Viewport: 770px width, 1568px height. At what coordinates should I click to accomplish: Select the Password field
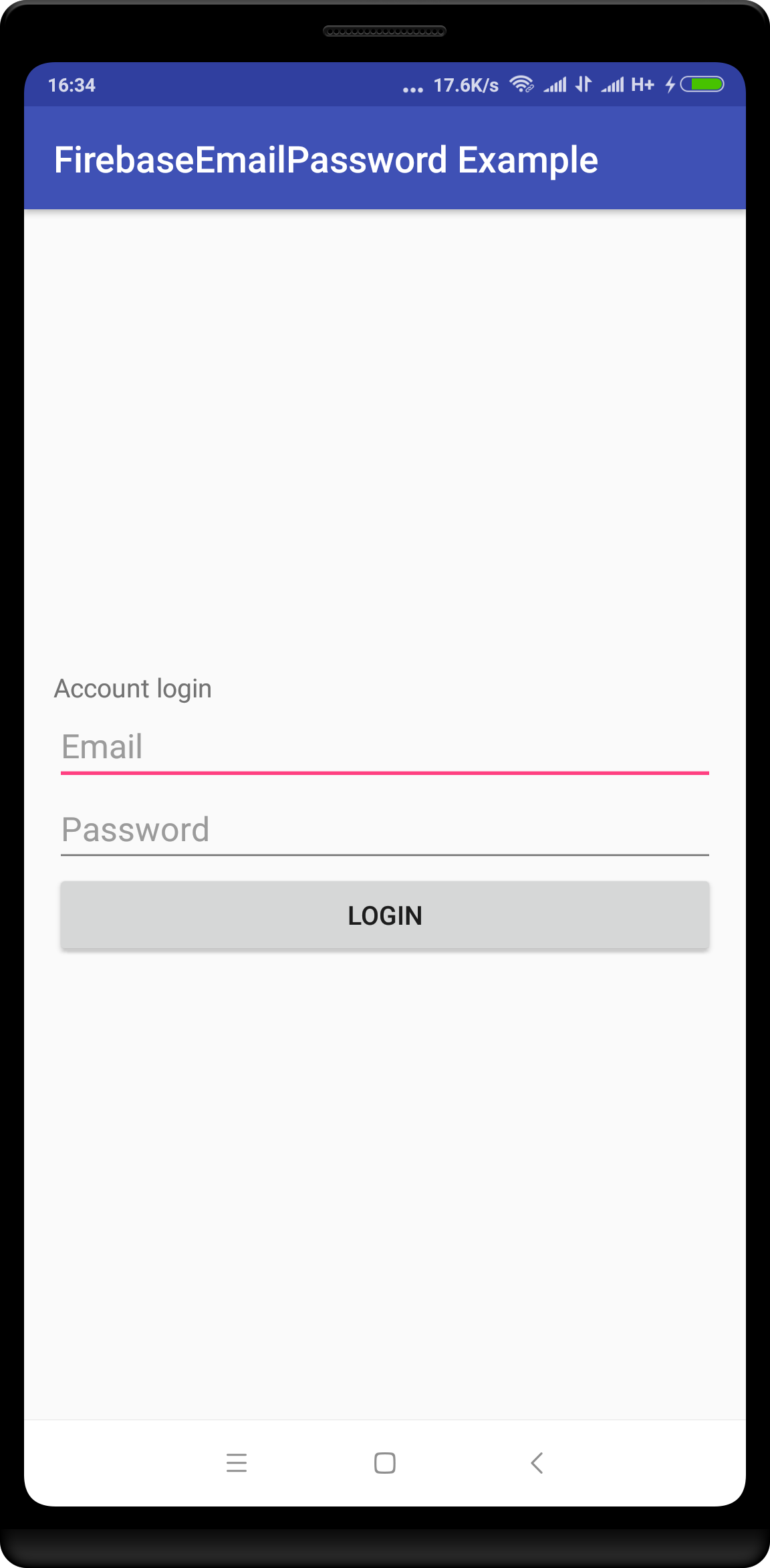point(384,831)
